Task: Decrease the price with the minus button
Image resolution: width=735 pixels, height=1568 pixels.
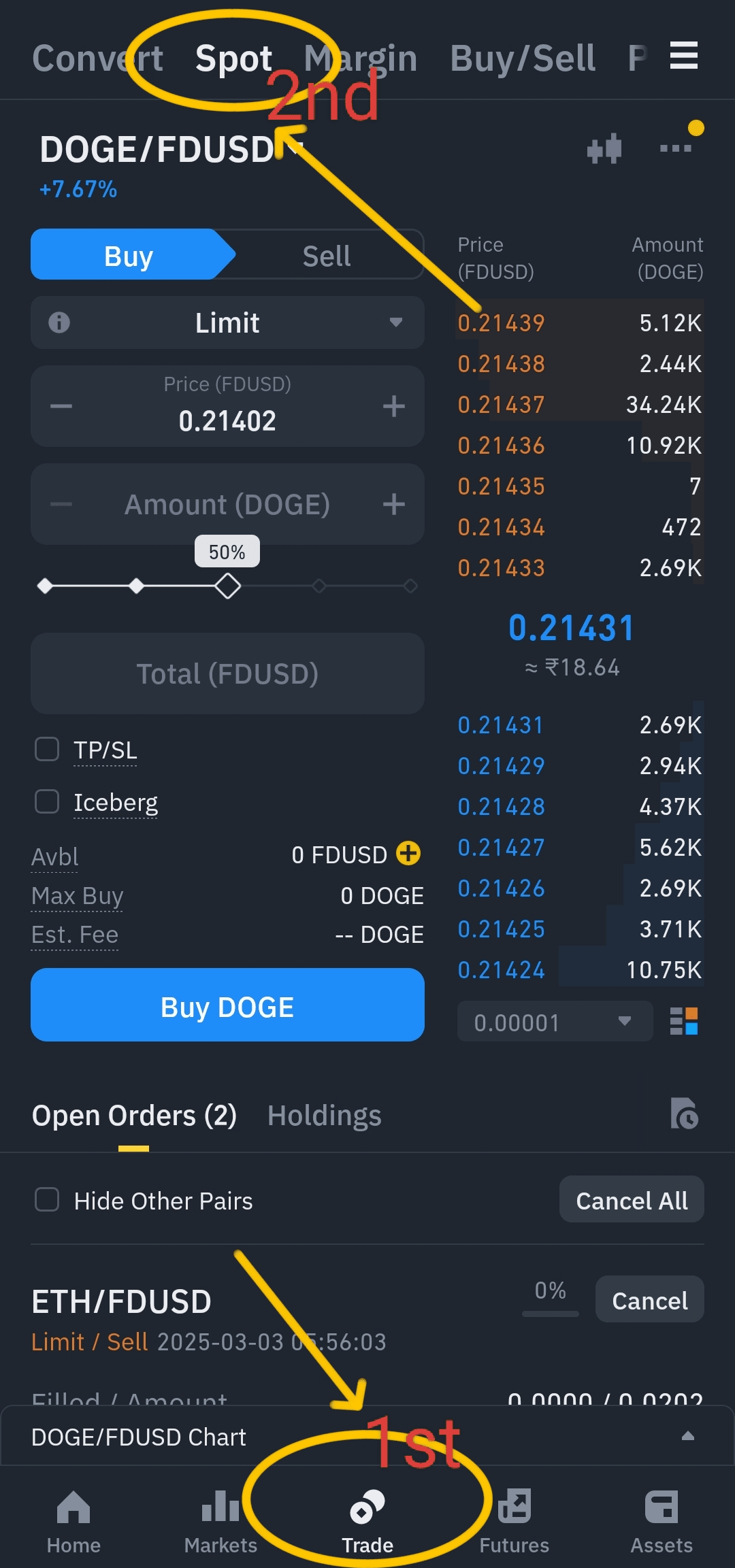Action: tap(61, 407)
